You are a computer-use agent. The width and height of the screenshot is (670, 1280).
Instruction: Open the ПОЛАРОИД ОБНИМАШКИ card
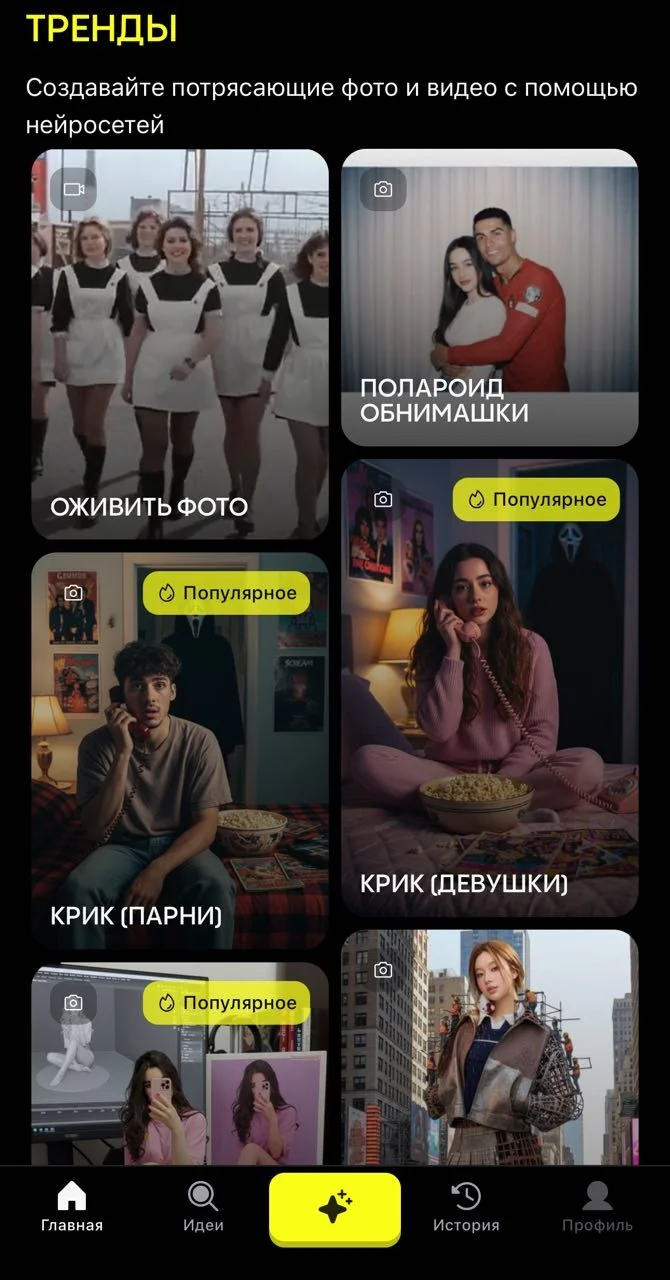tap(490, 297)
